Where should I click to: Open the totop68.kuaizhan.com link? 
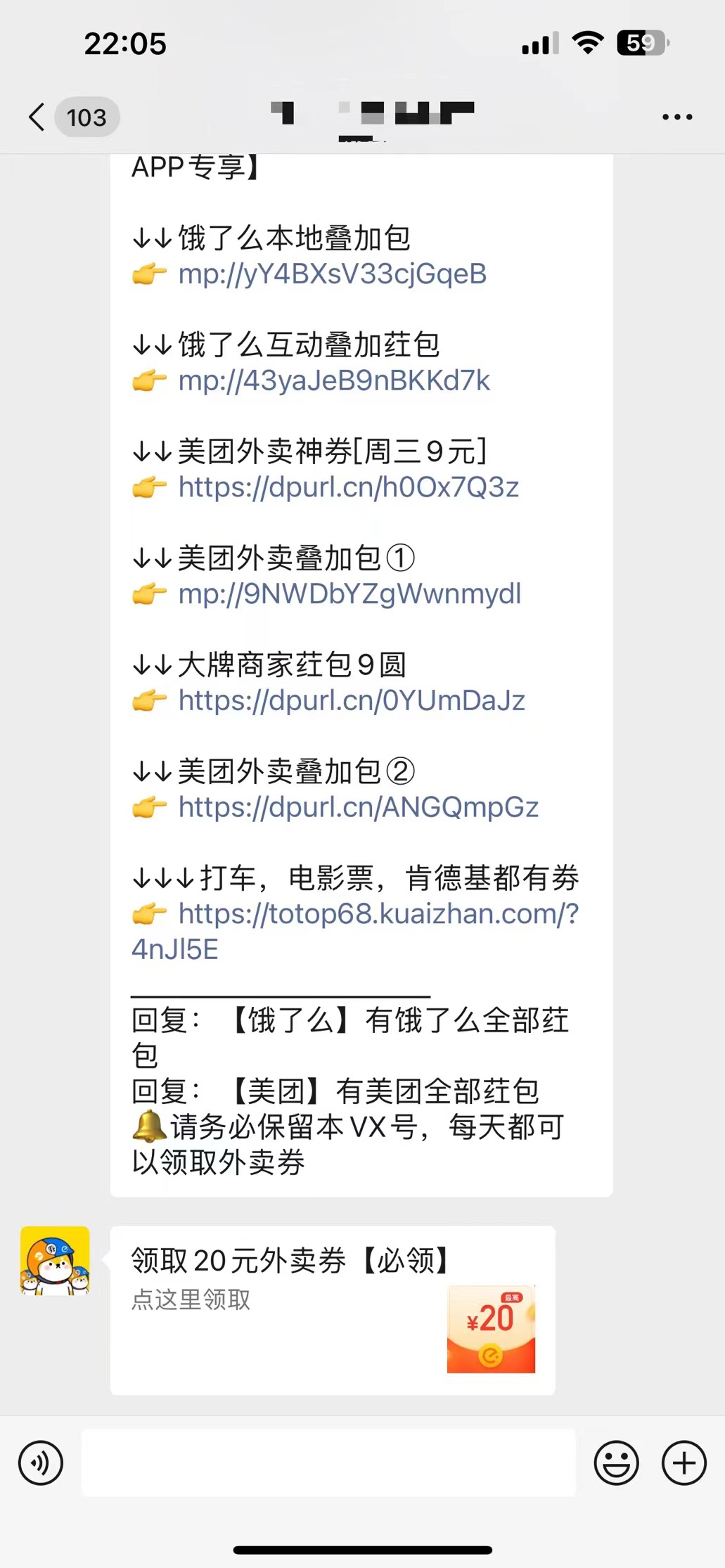coord(378,914)
